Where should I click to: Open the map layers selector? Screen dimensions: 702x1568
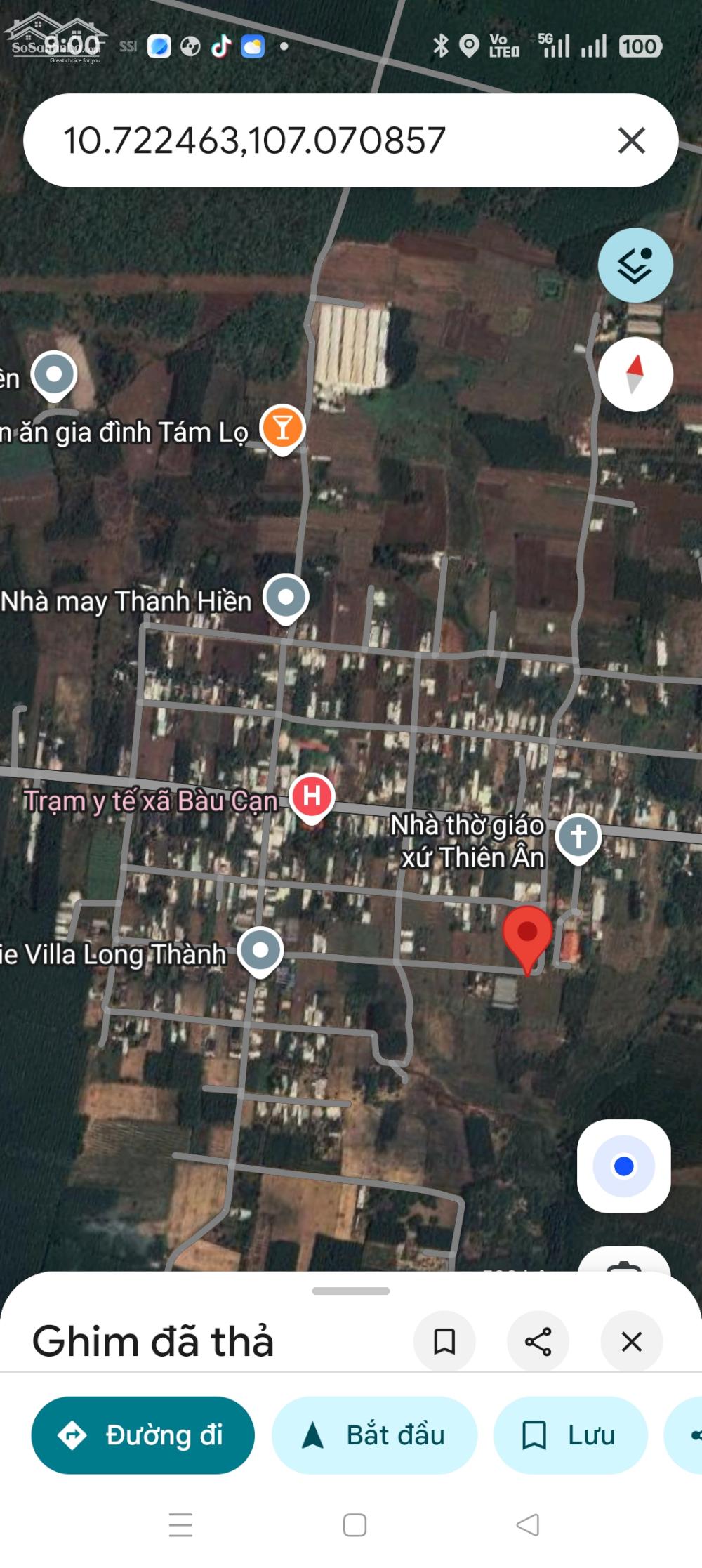635,265
